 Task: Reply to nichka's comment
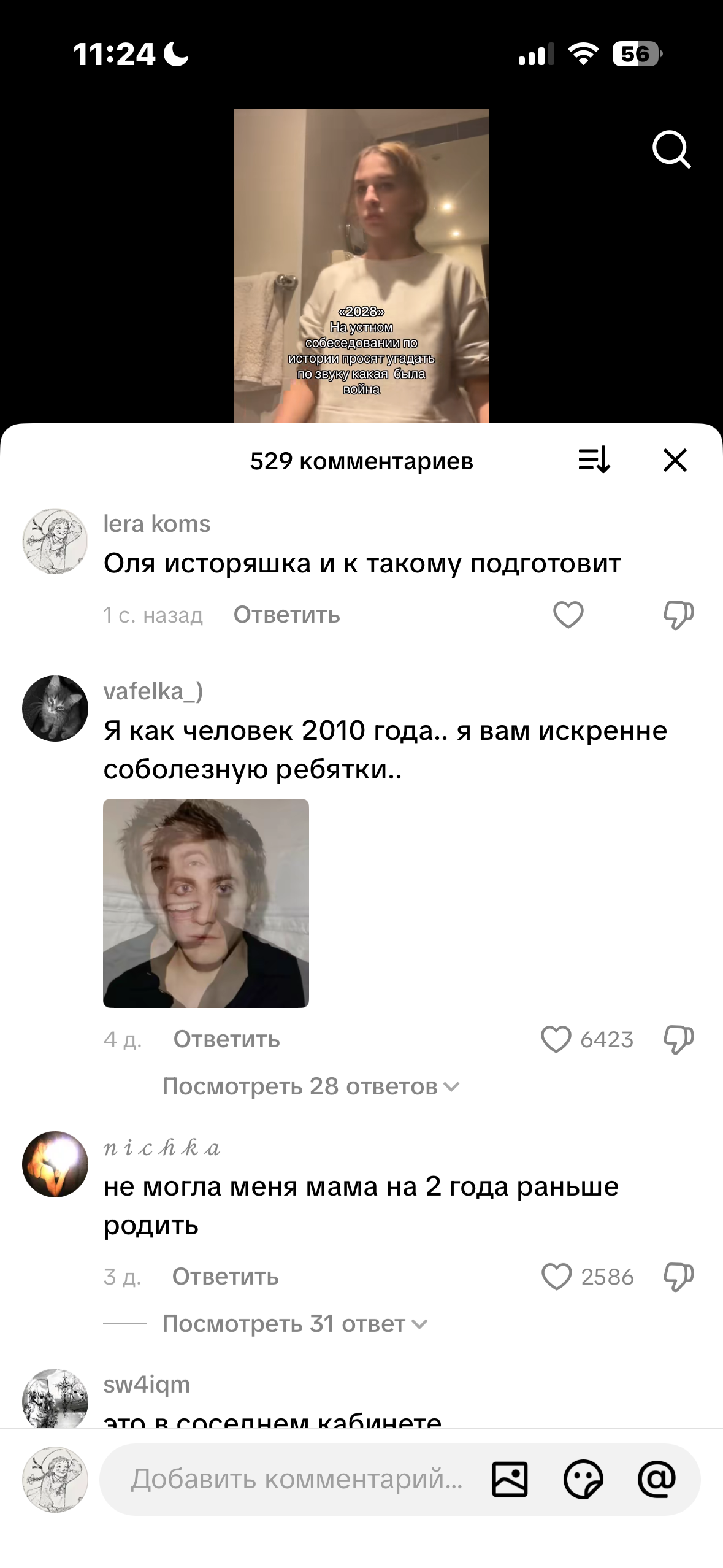click(x=225, y=1277)
